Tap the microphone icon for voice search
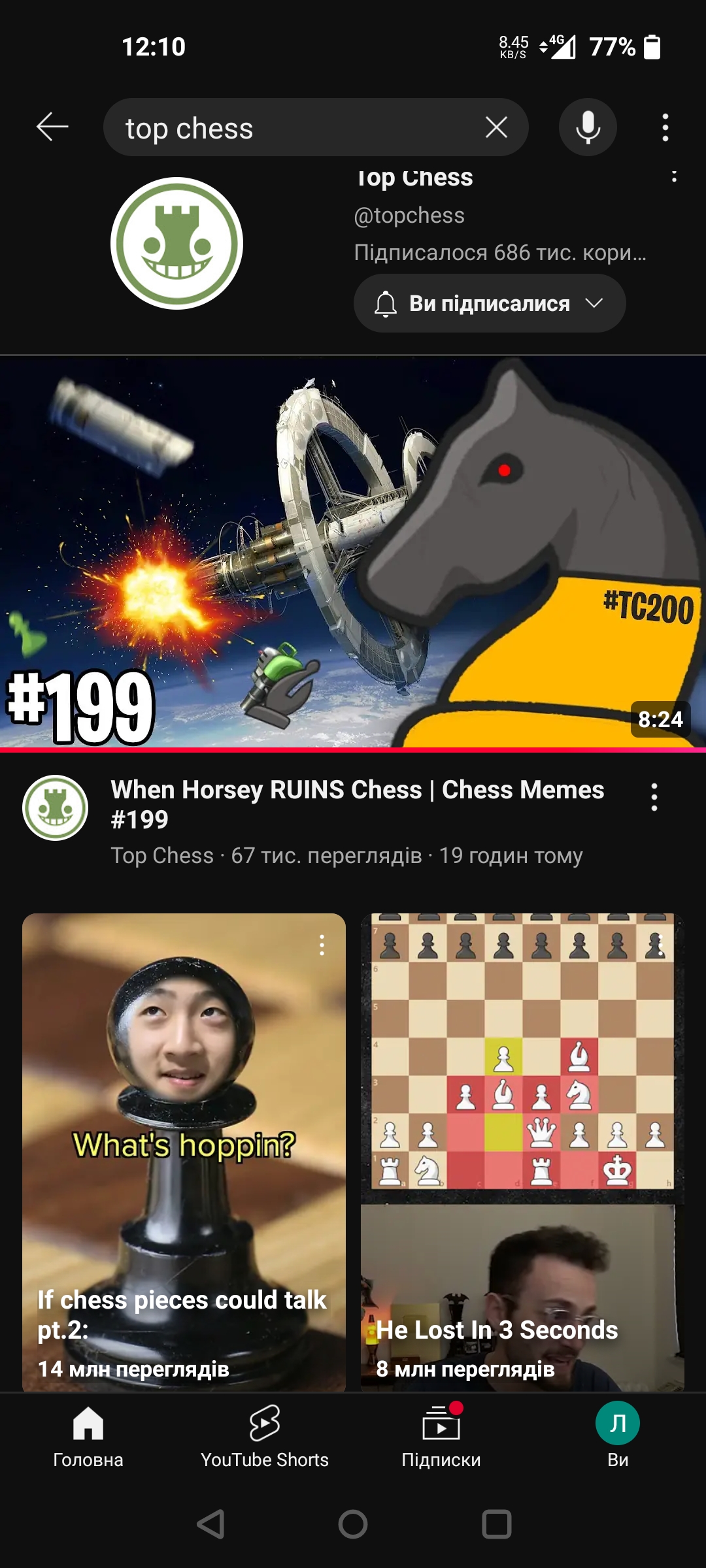The height and width of the screenshot is (1568, 706). pyautogui.click(x=587, y=128)
